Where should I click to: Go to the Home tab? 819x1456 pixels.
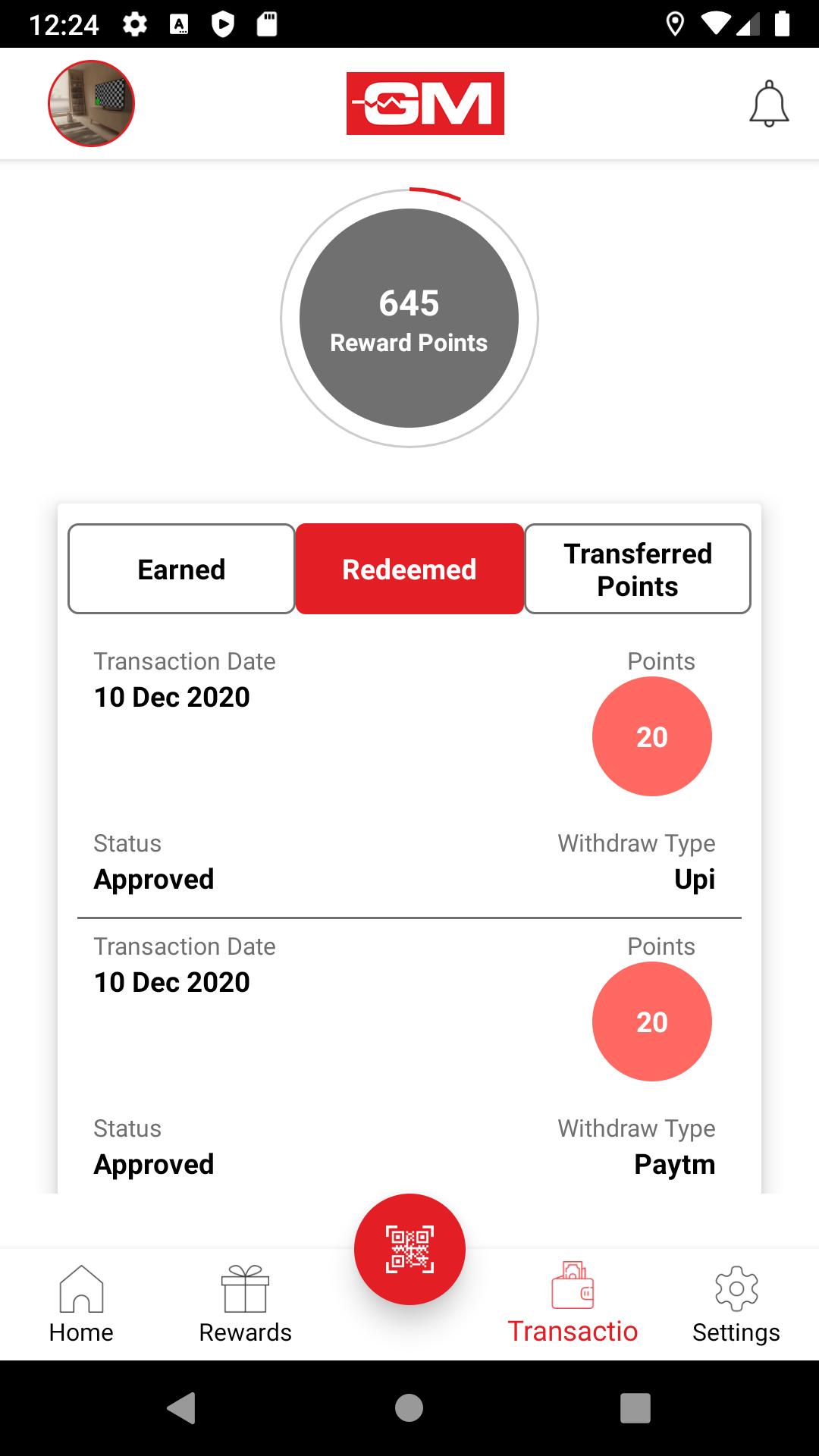click(x=81, y=1304)
